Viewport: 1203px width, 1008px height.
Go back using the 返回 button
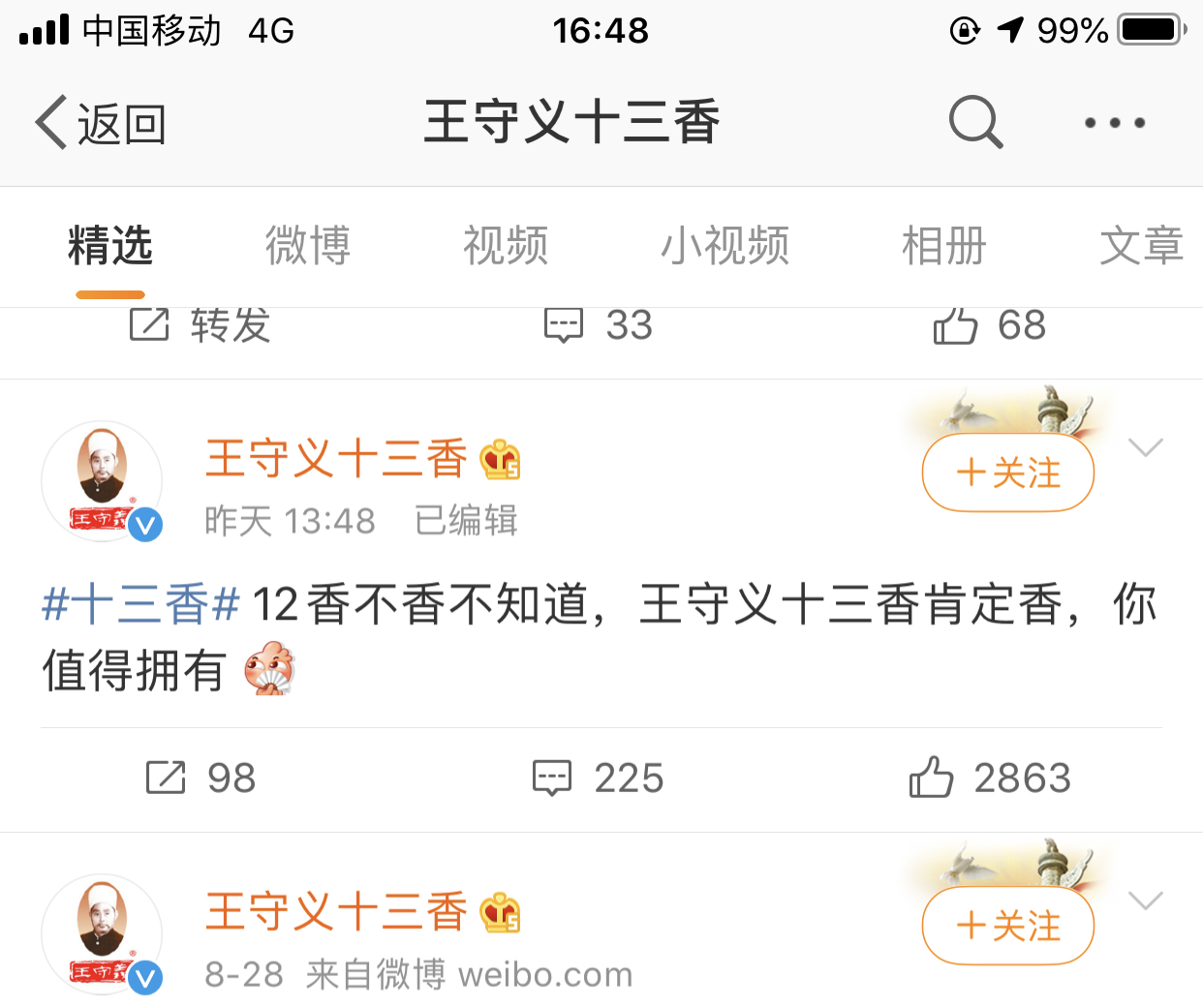(x=101, y=123)
